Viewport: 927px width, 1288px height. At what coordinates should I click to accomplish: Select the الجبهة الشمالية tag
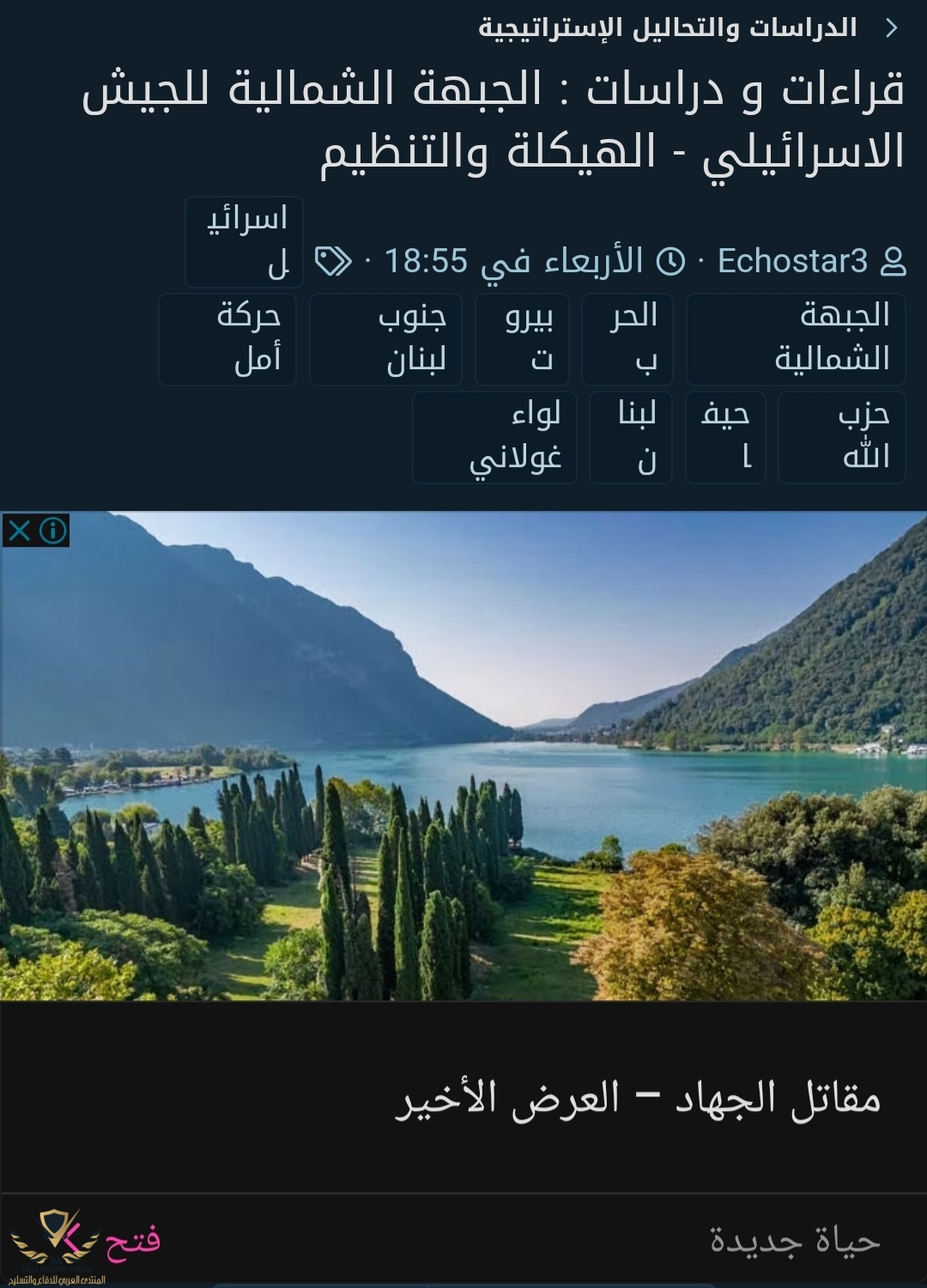[796, 338]
